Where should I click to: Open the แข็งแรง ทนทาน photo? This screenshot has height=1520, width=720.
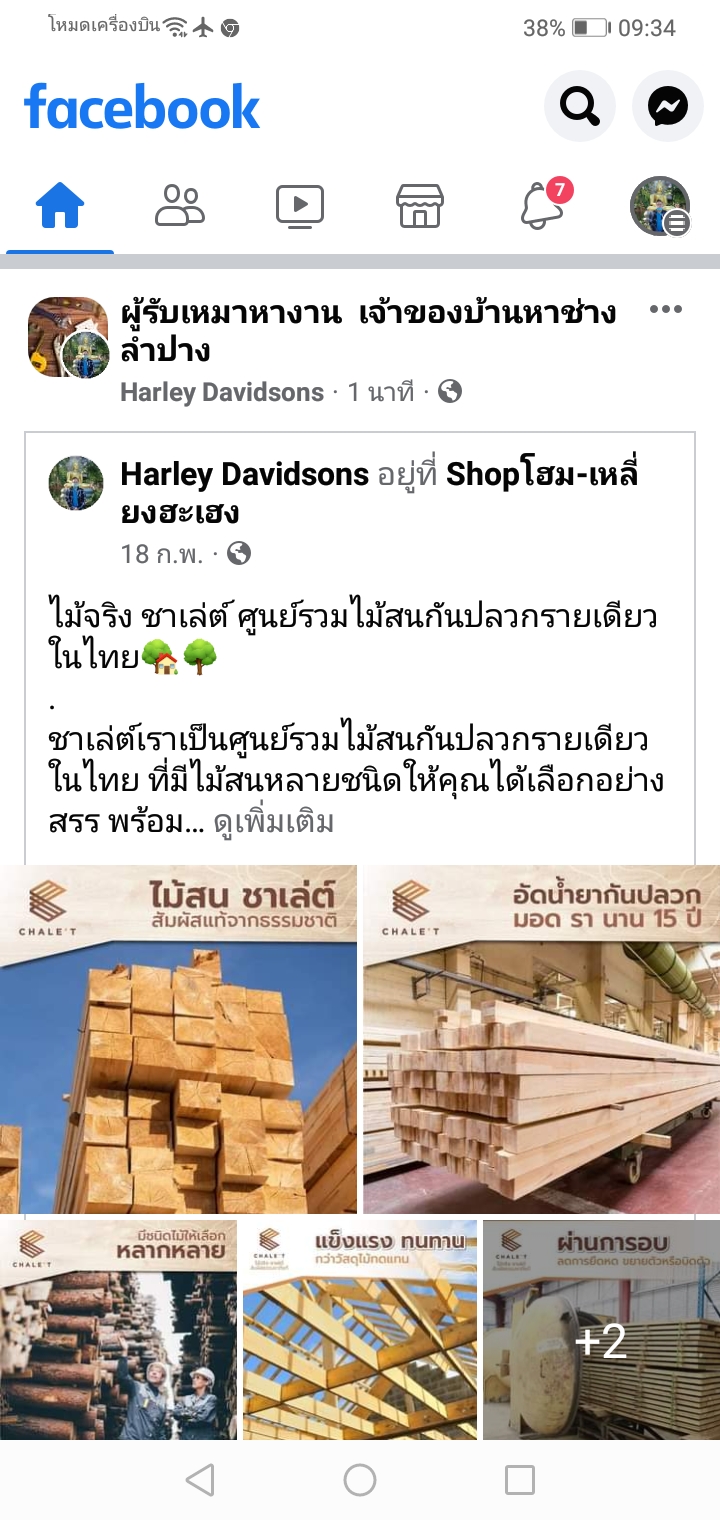360,1329
